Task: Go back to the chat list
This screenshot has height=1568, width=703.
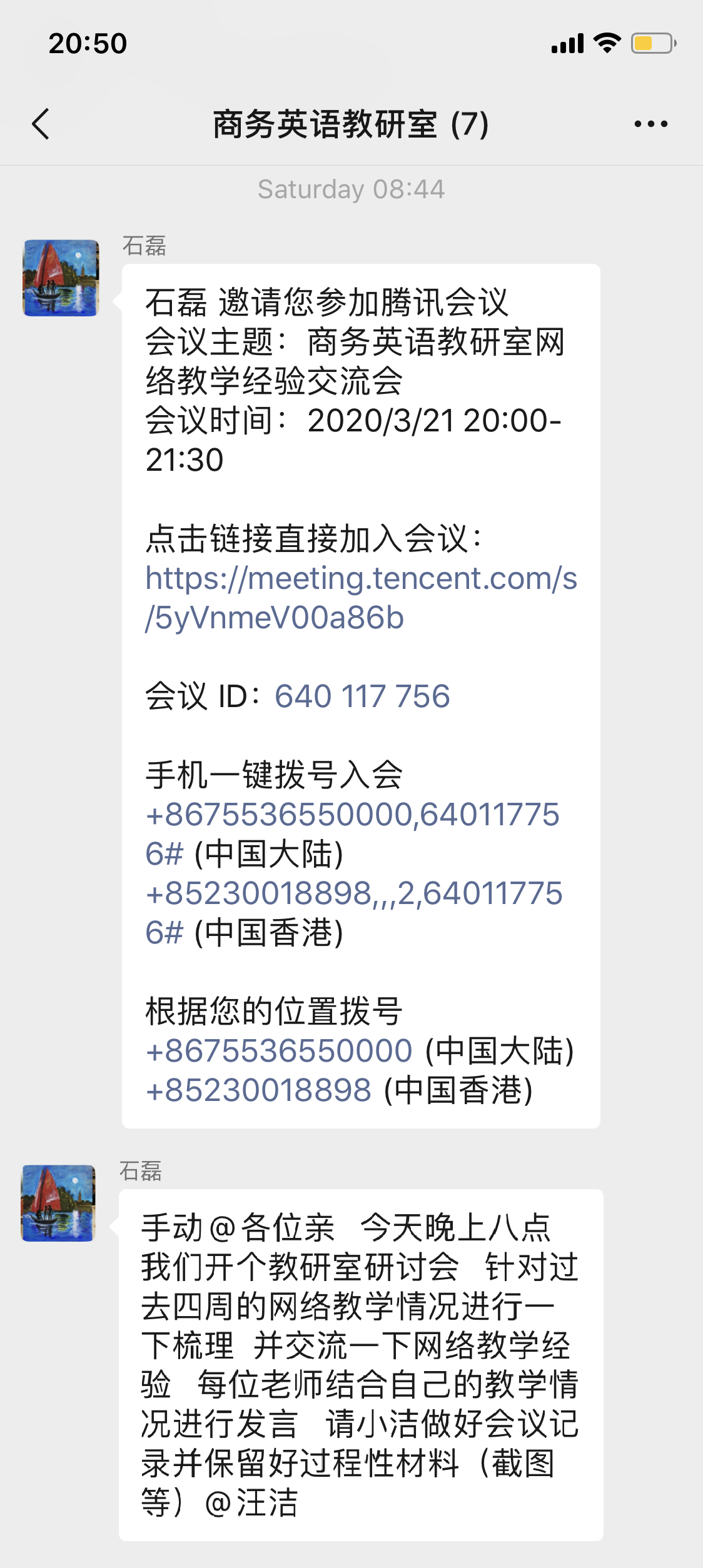Action: (41, 124)
